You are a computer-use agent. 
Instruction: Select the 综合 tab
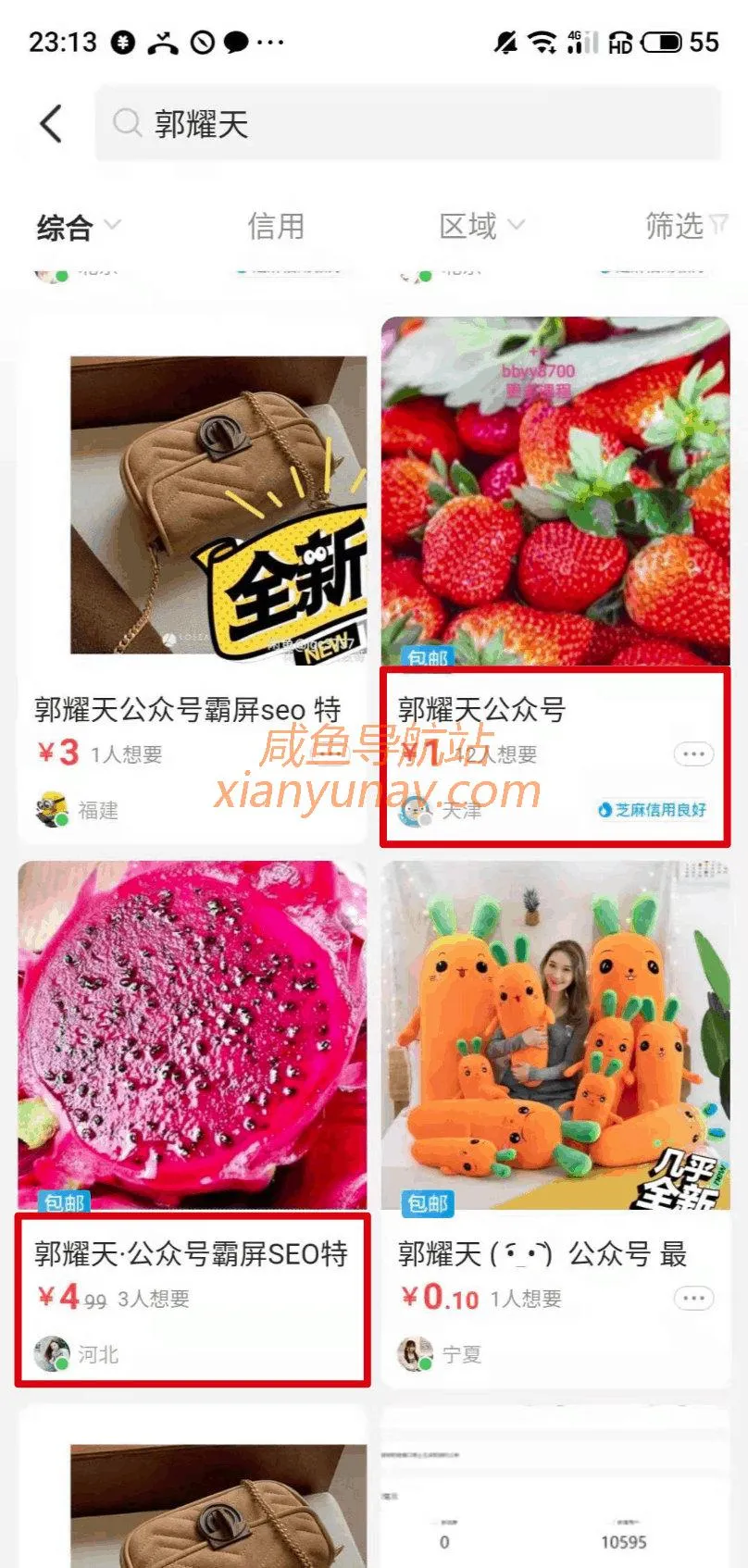65,225
